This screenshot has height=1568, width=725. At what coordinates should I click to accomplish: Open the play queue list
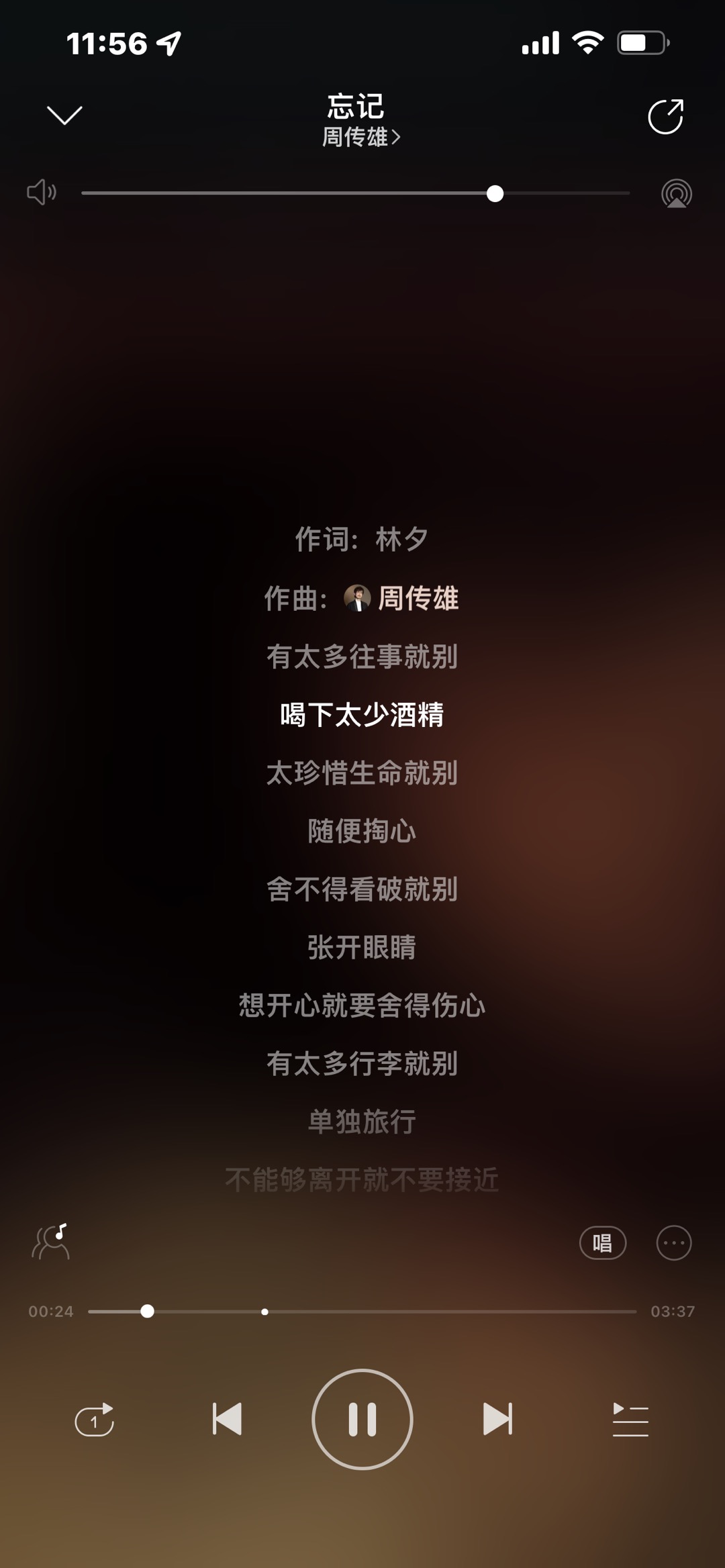tap(630, 1419)
